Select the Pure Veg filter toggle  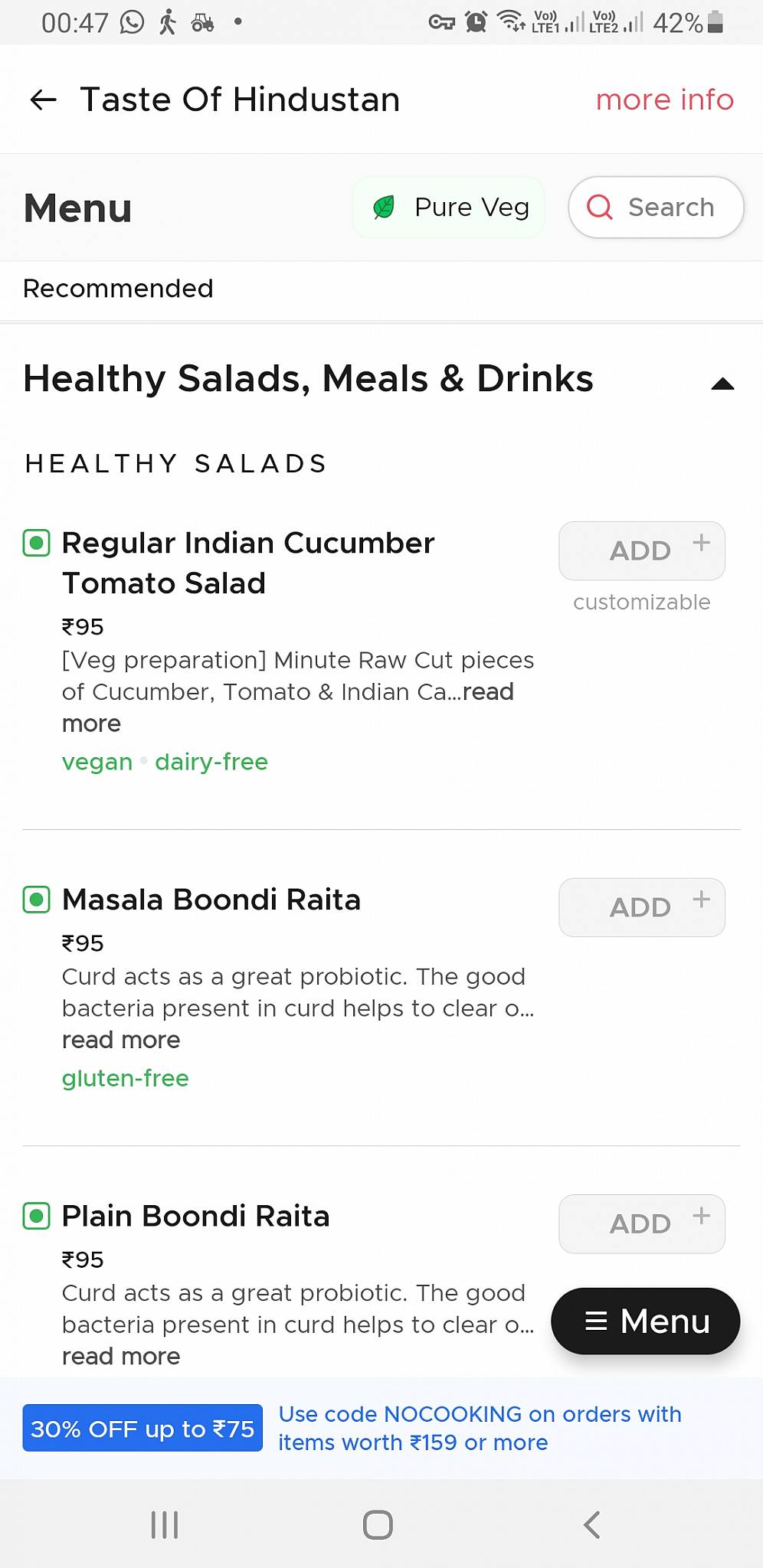(x=448, y=207)
